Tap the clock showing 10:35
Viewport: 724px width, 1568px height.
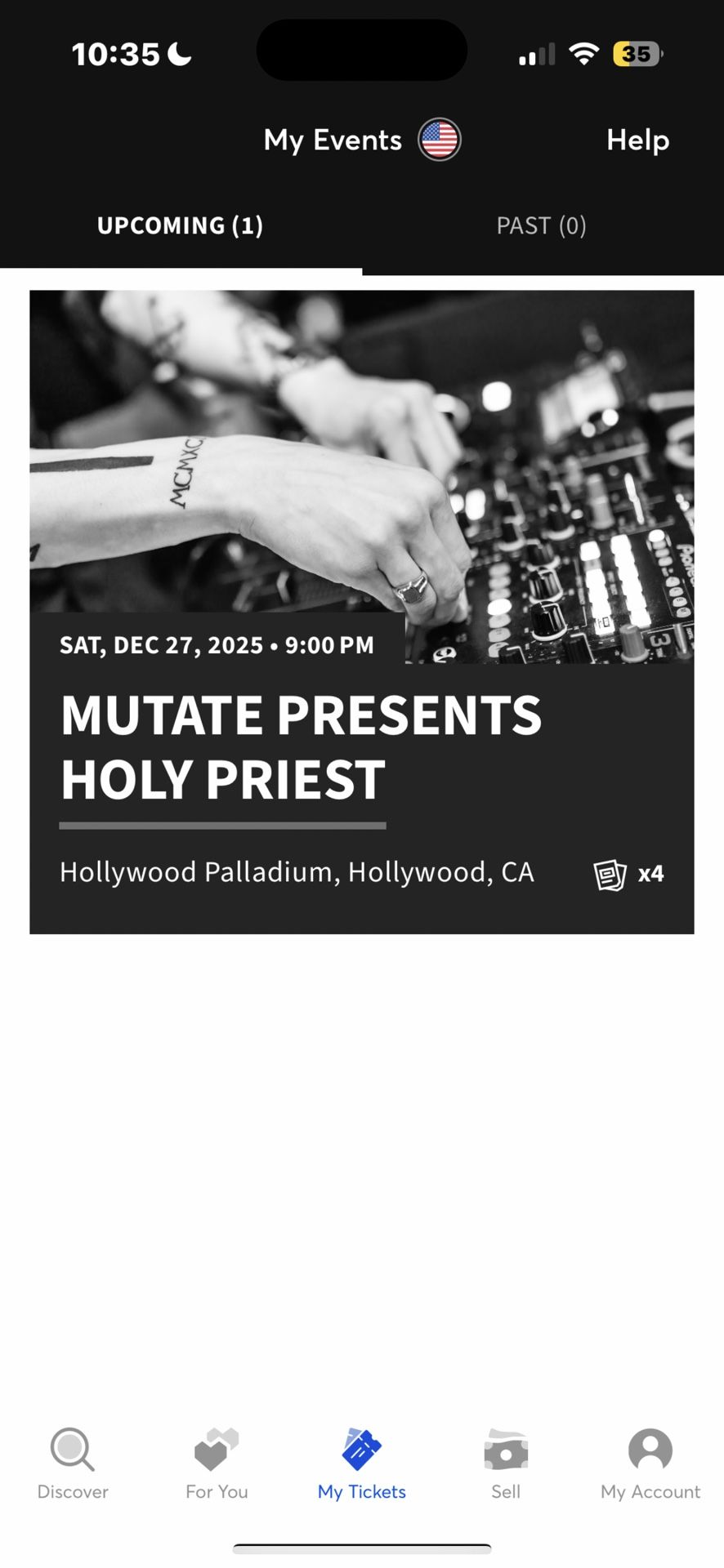tap(117, 54)
